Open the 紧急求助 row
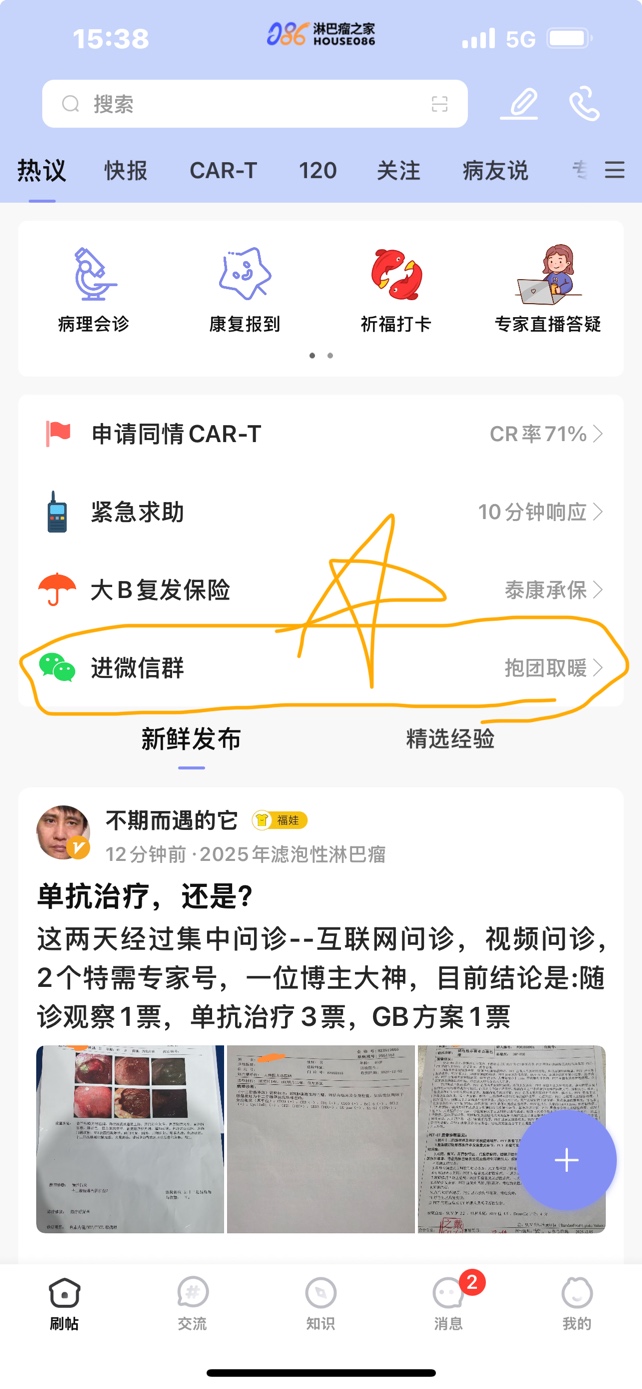The image size is (642, 1389). pyautogui.click(x=321, y=512)
